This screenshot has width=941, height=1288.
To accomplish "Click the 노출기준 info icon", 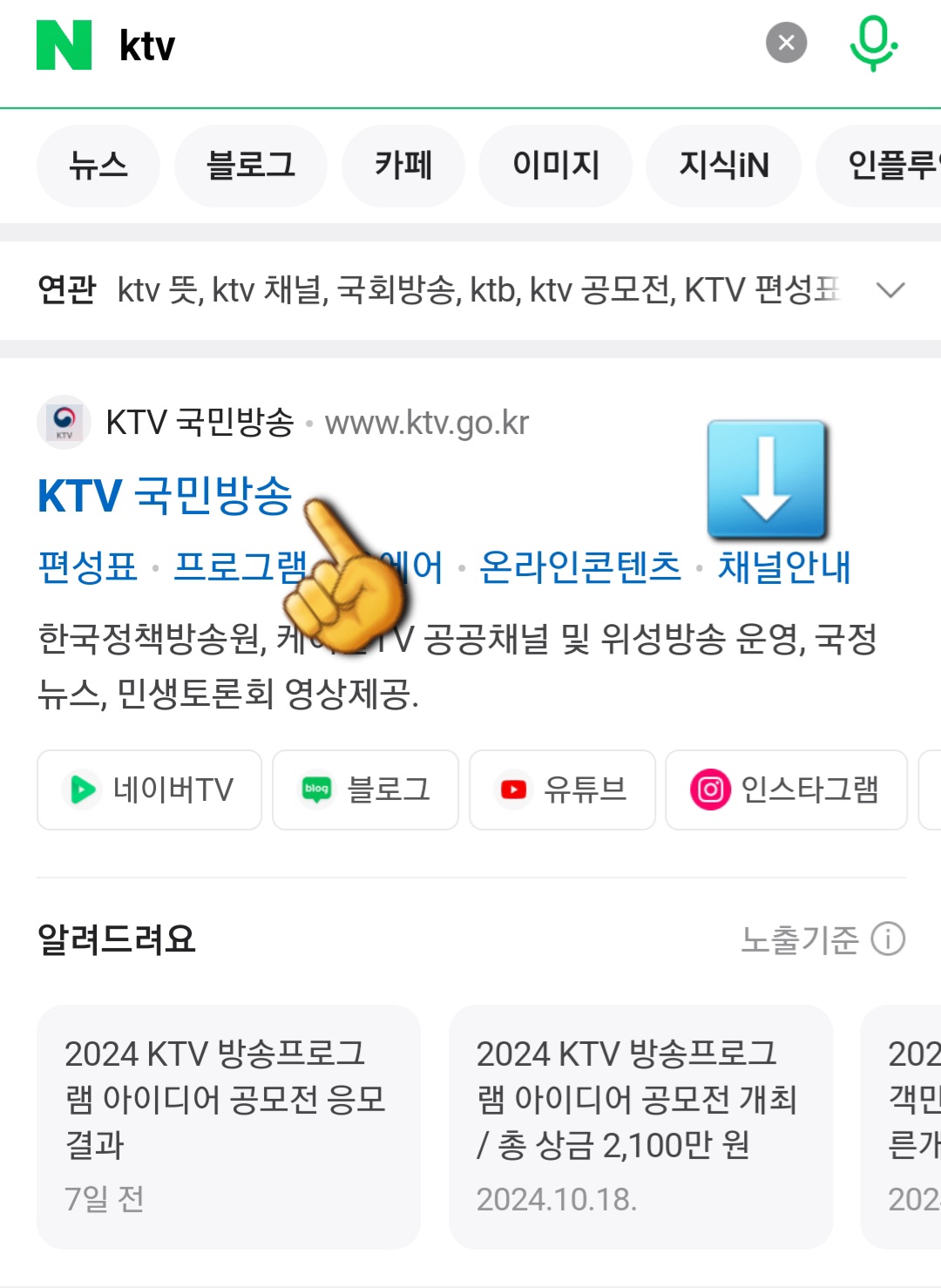I will pos(888,940).
